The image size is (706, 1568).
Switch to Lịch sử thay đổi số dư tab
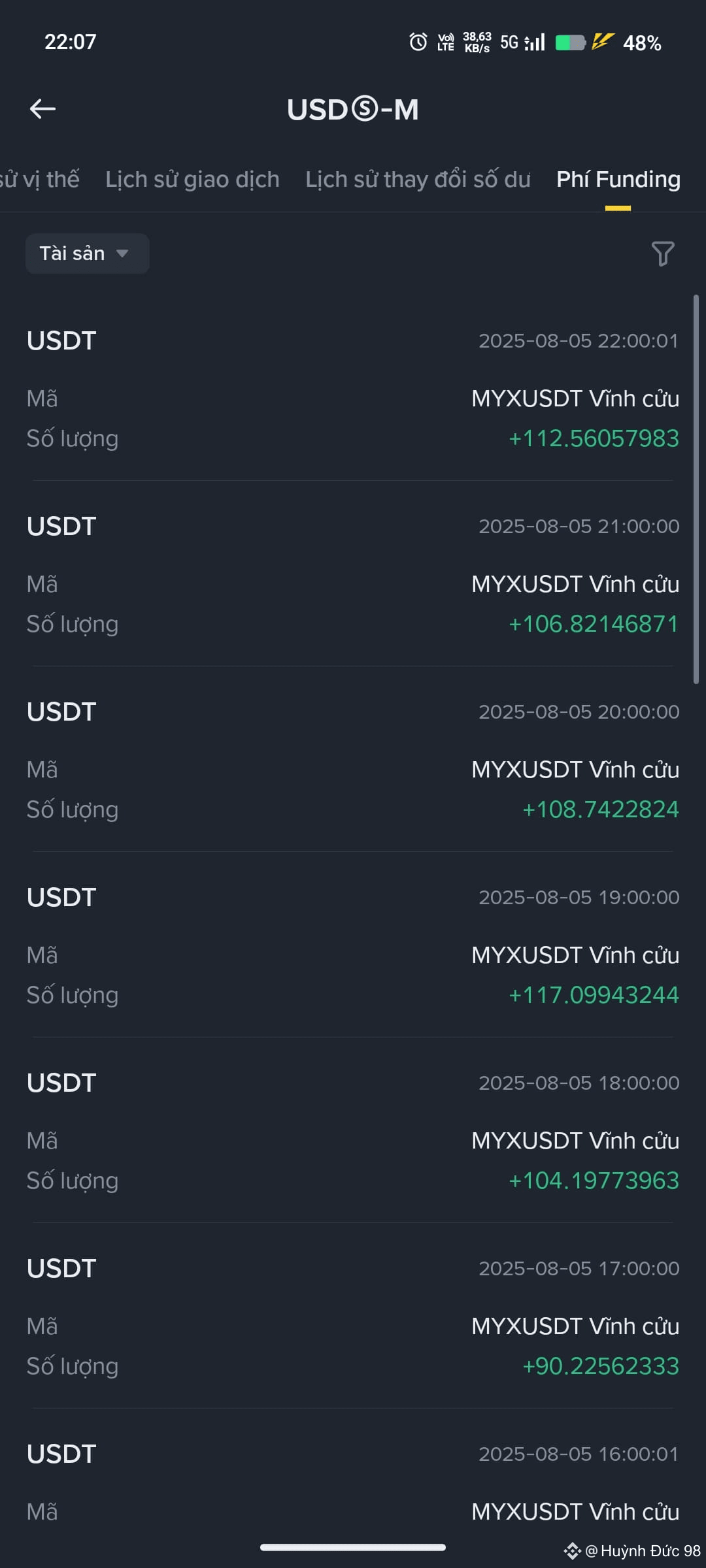pyautogui.click(x=418, y=179)
